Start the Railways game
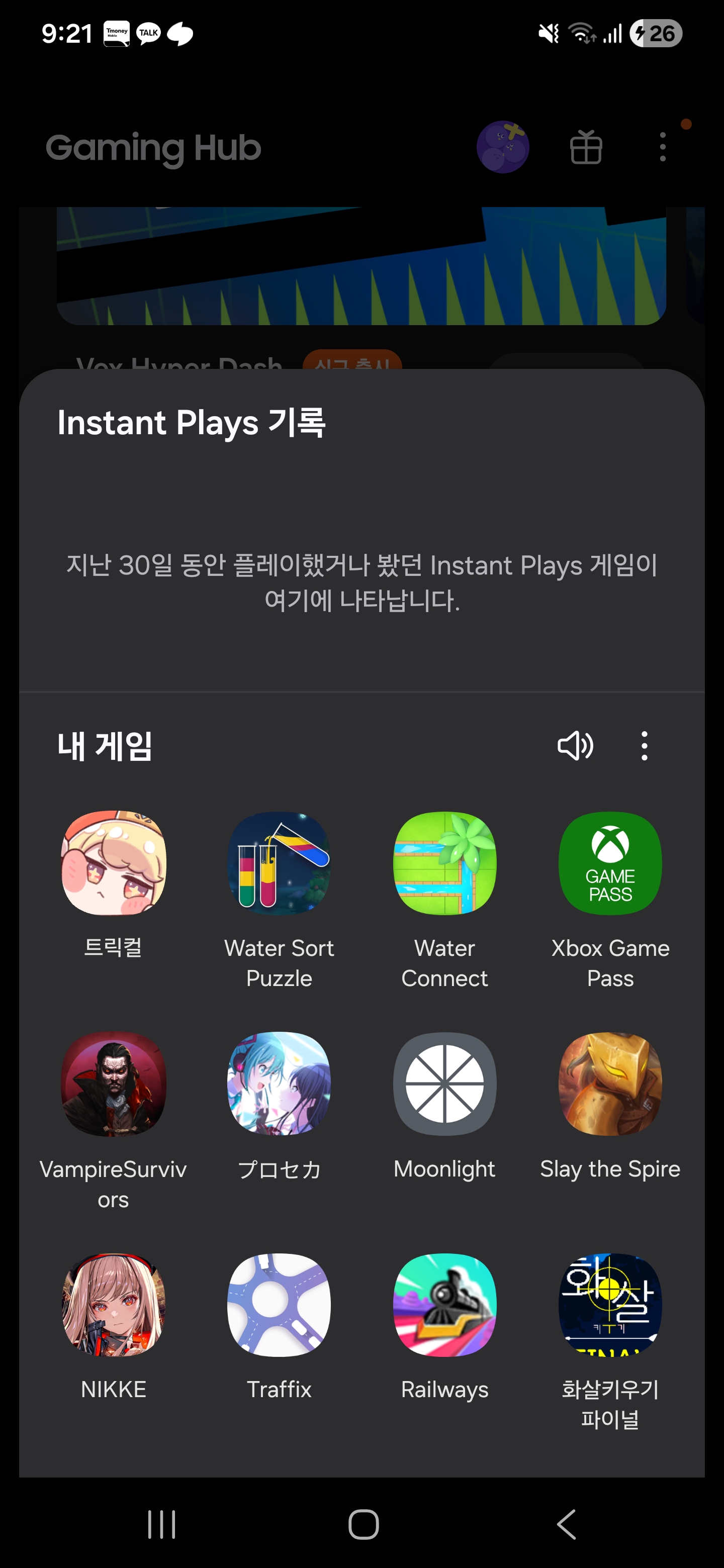Screen dimensions: 724x1568 pos(444,1305)
